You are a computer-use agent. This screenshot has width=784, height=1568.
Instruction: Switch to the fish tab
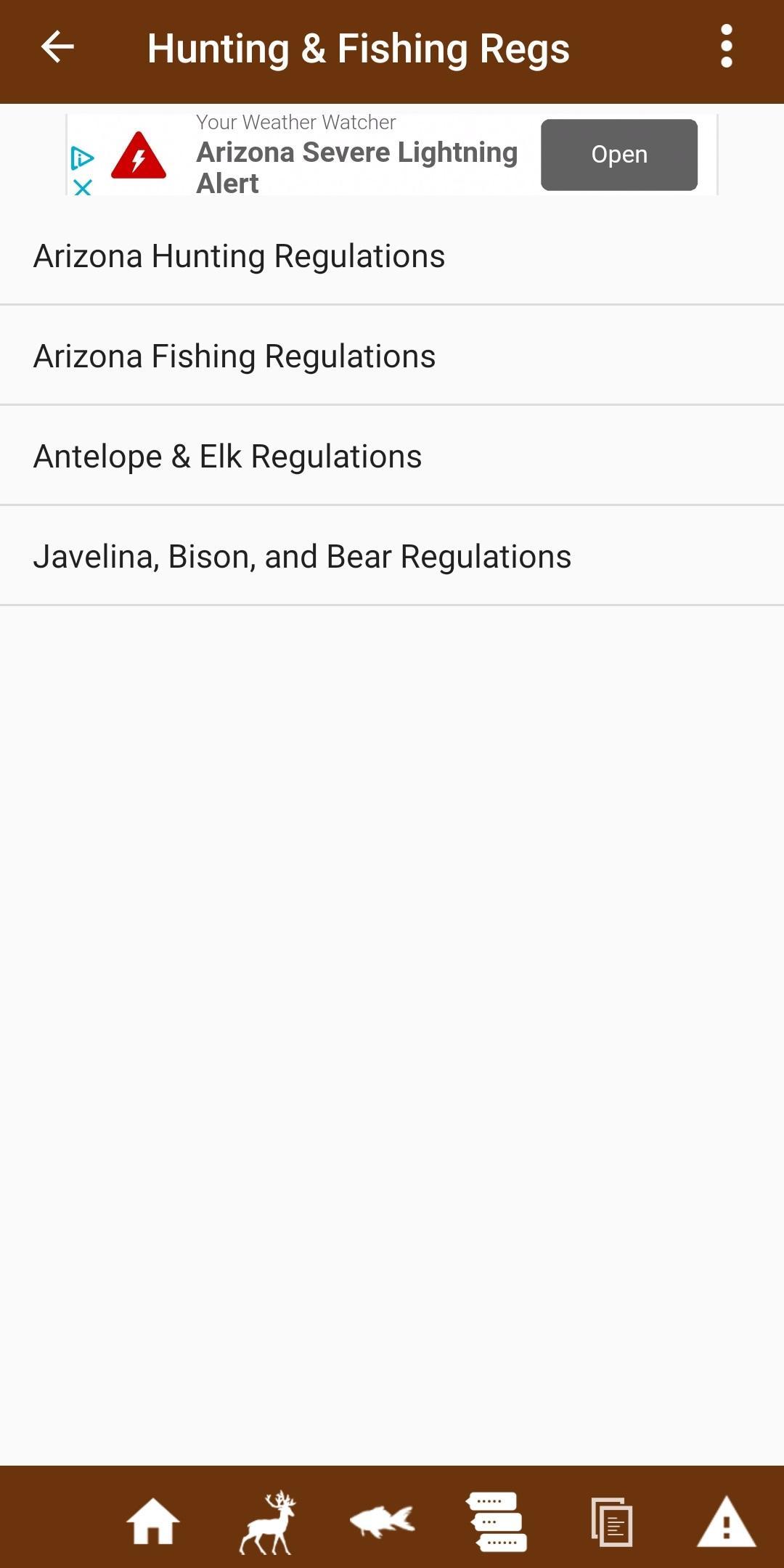tap(382, 1522)
